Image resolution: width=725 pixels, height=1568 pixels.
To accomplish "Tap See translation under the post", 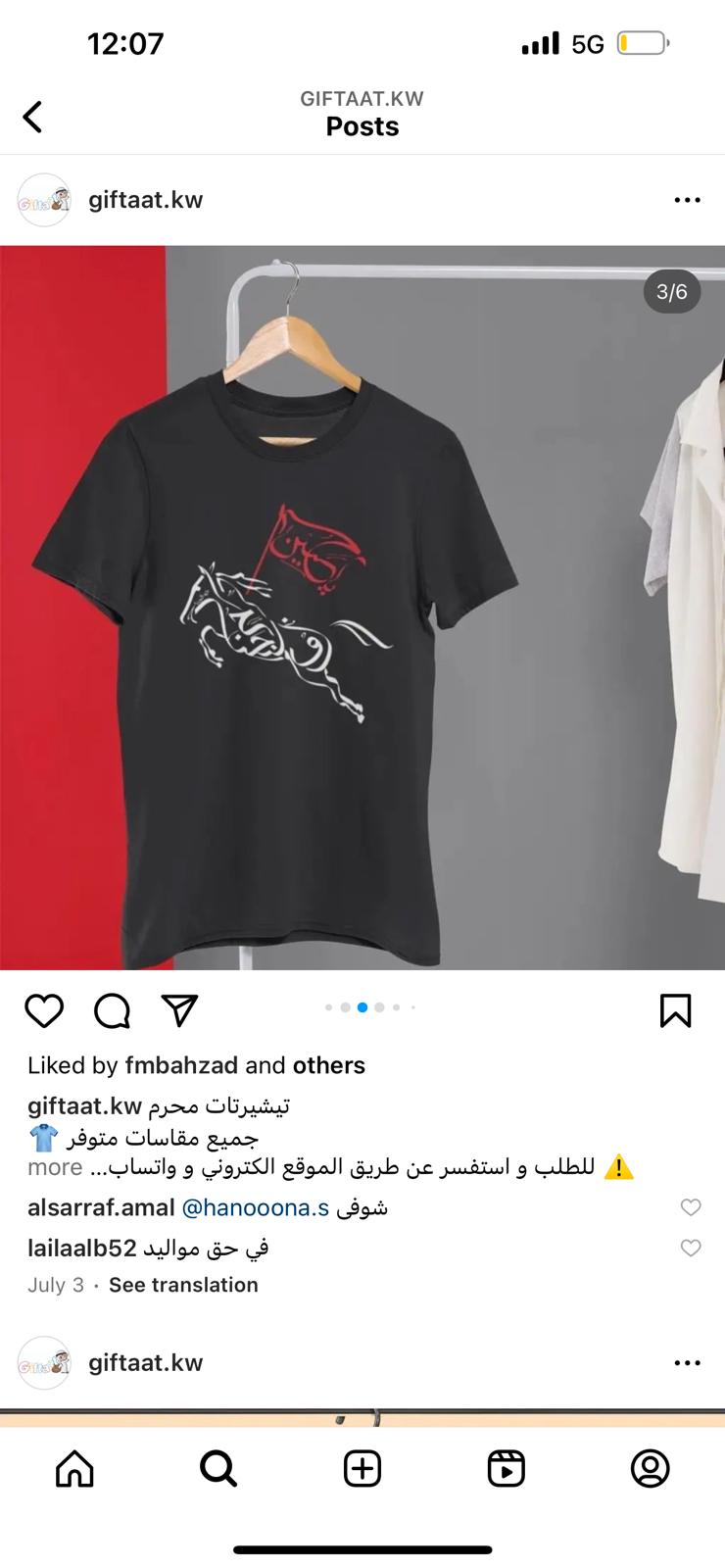I will (x=183, y=1285).
